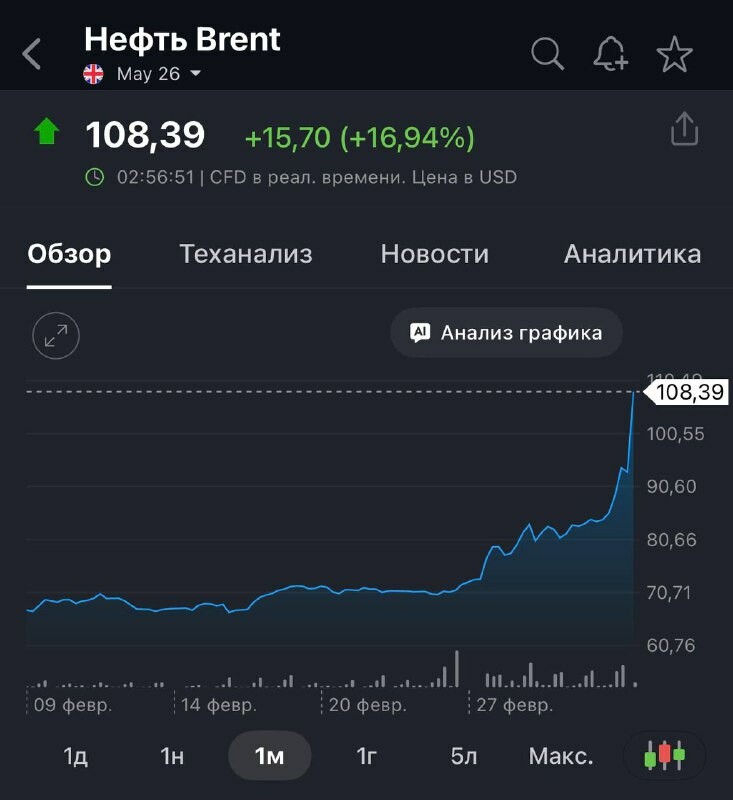733x800 pixels.
Task: Tap the Анализ графика AI button
Action: (506, 333)
